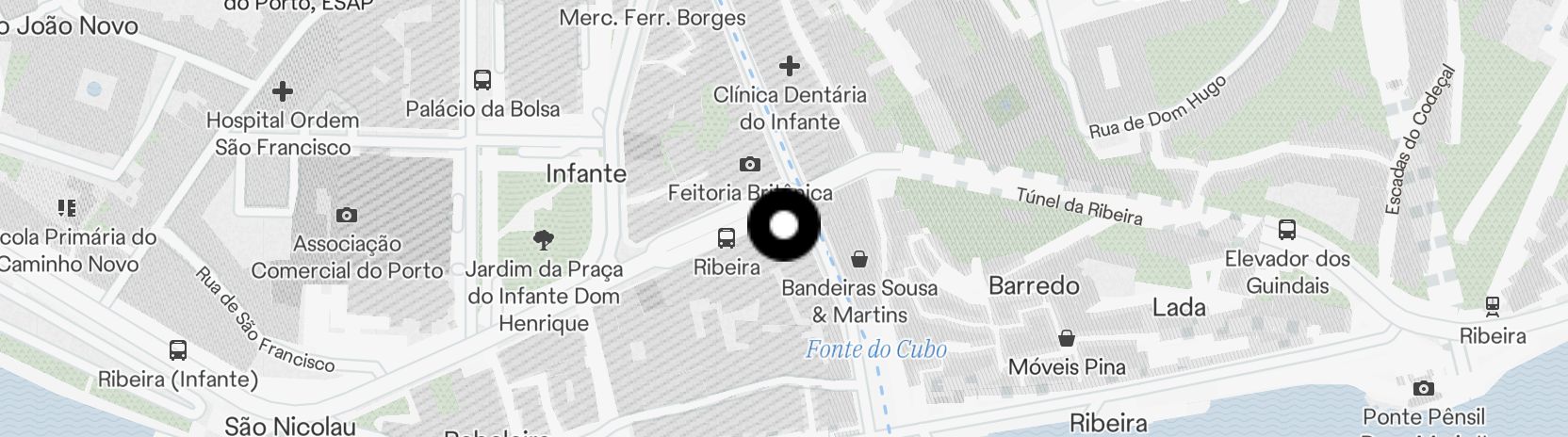Tap the black circular location marker
1568x437 pixels.
(x=784, y=226)
